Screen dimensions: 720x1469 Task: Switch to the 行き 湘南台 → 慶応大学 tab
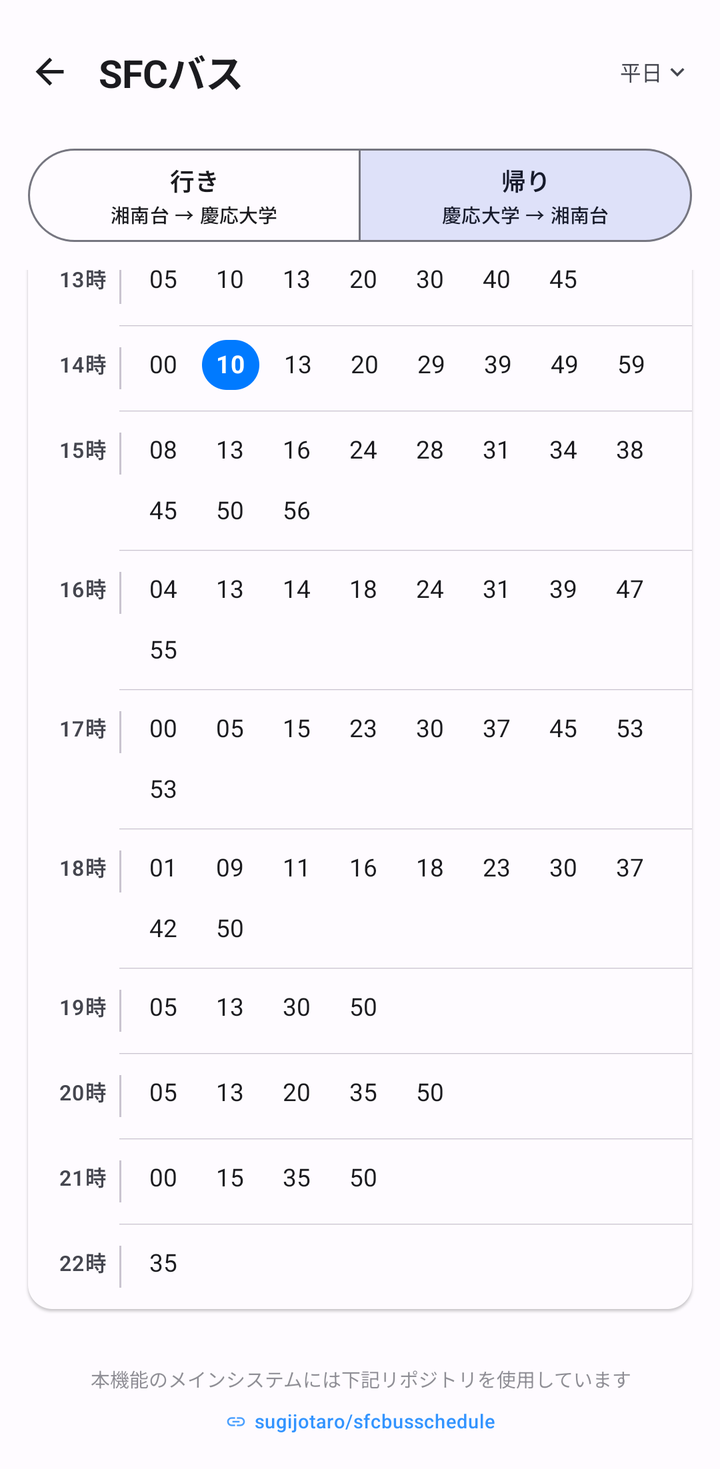pyautogui.click(x=194, y=196)
